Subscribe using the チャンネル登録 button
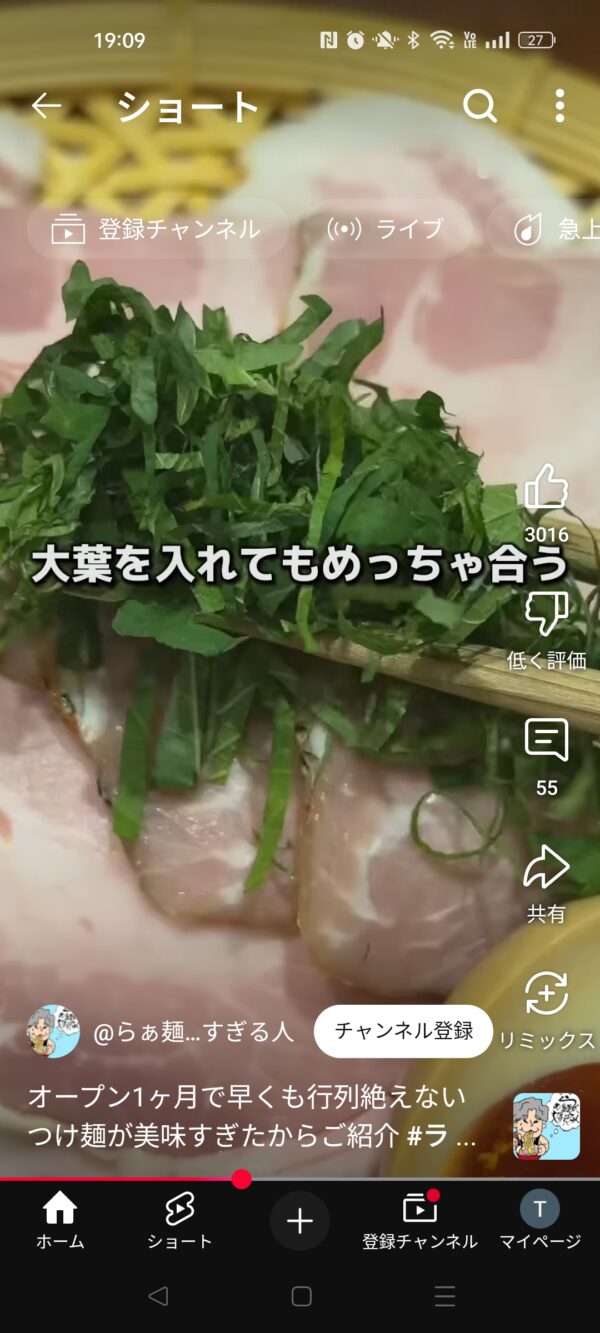The width and height of the screenshot is (600, 1333). coord(403,1031)
